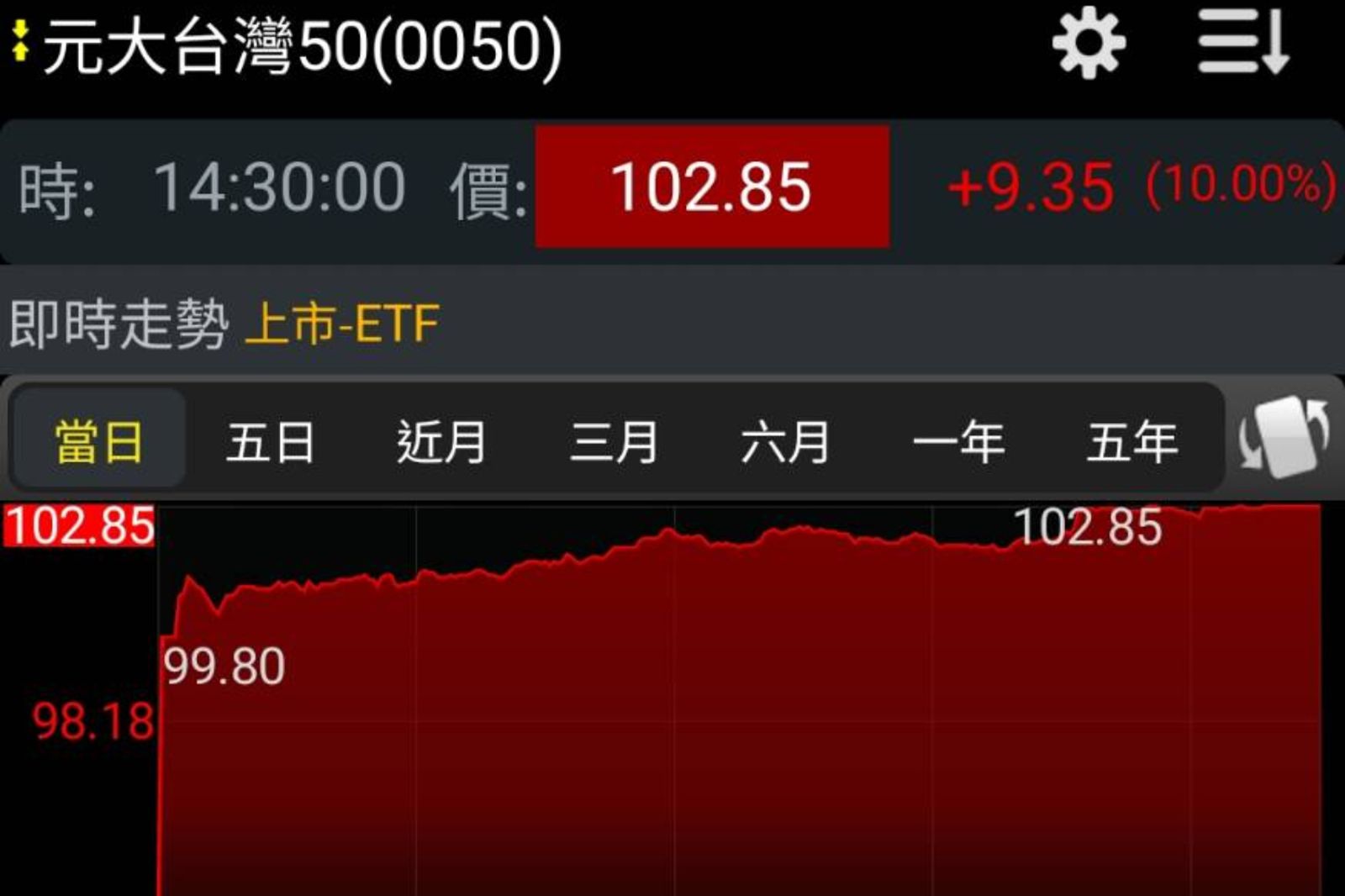Image resolution: width=1345 pixels, height=896 pixels.
Task: Open the settings gear icon
Action: coord(1089,42)
